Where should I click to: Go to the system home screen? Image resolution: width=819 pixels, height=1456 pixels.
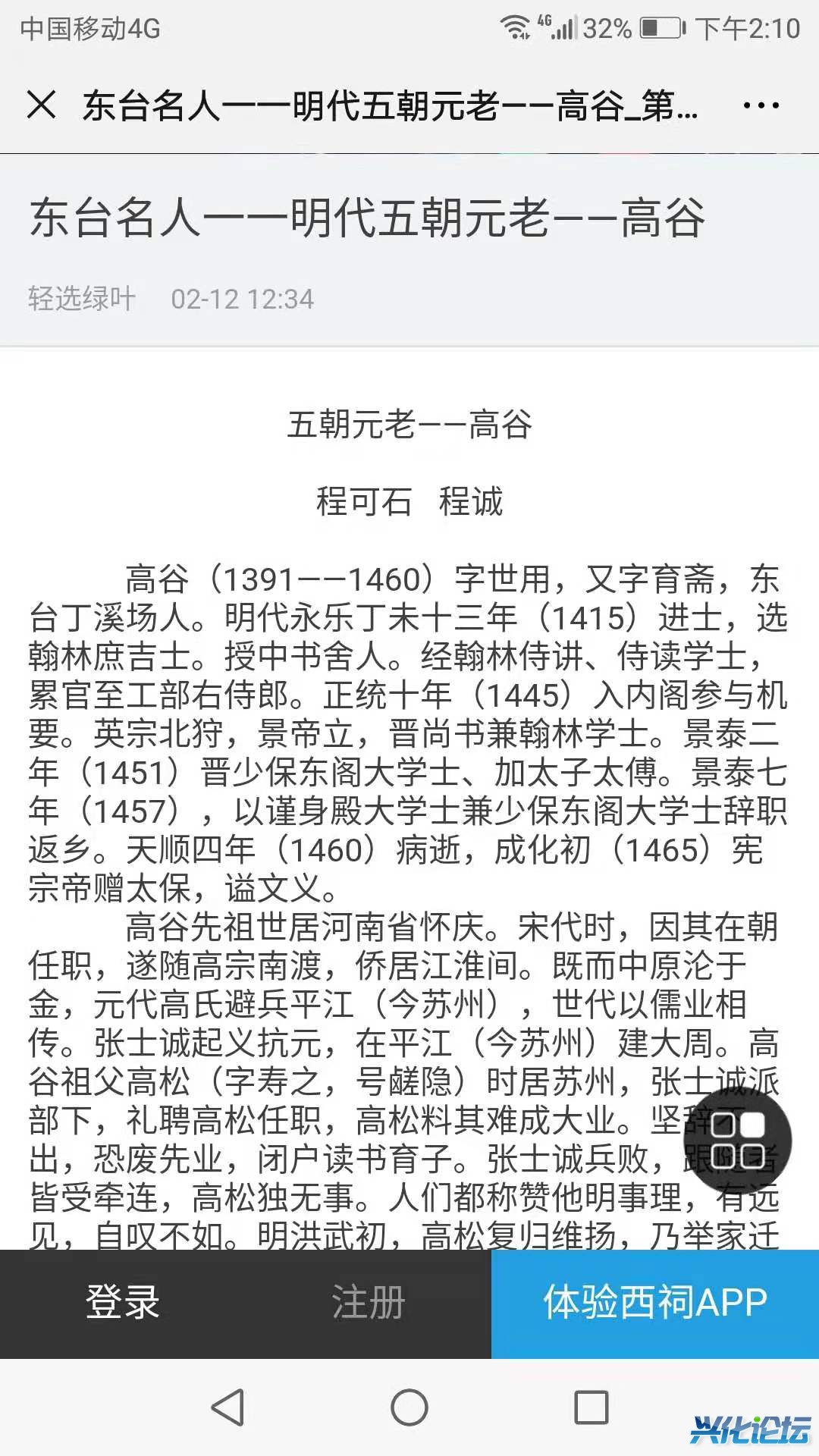tap(409, 1407)
